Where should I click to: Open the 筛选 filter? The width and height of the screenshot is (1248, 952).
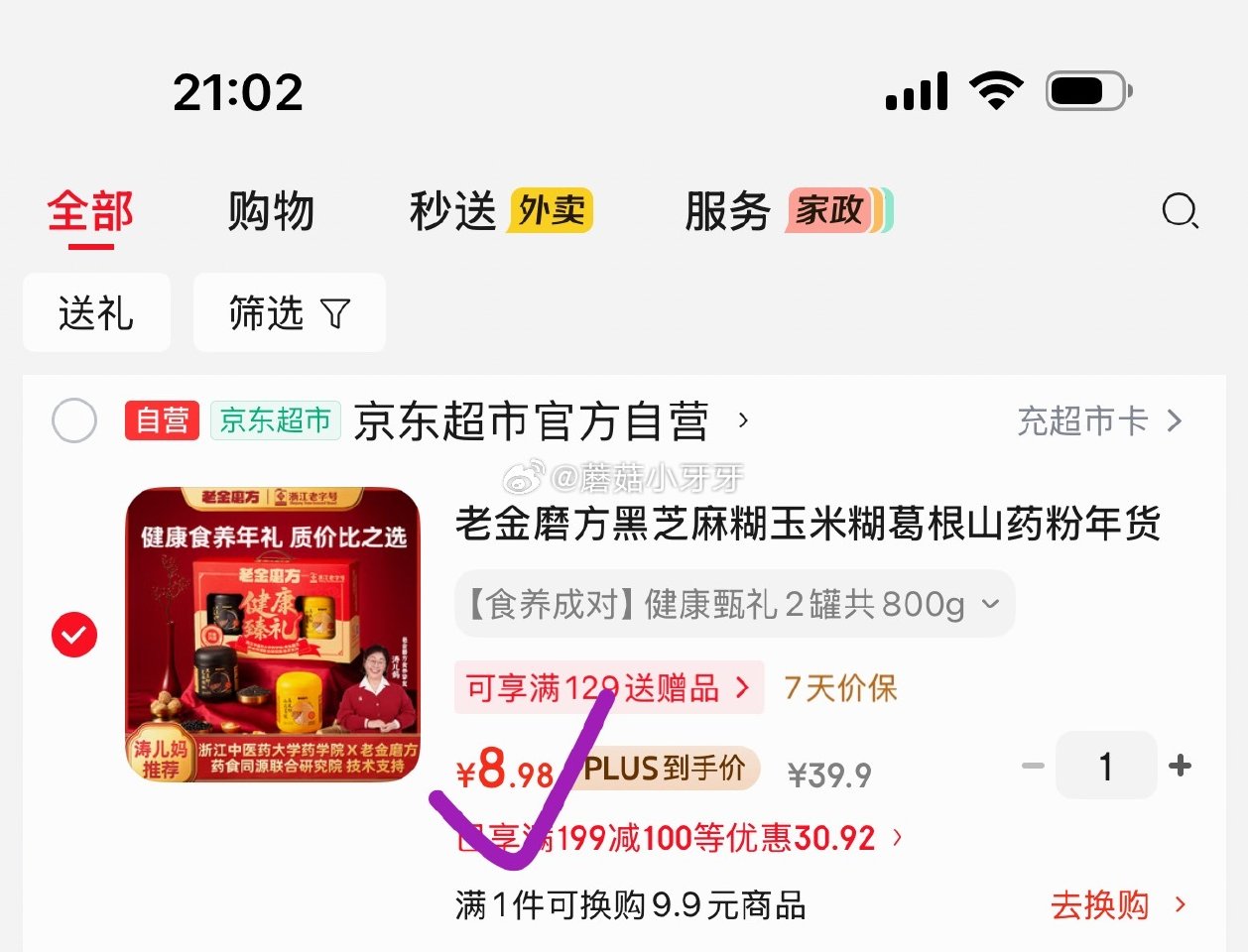tap(289, 313)
